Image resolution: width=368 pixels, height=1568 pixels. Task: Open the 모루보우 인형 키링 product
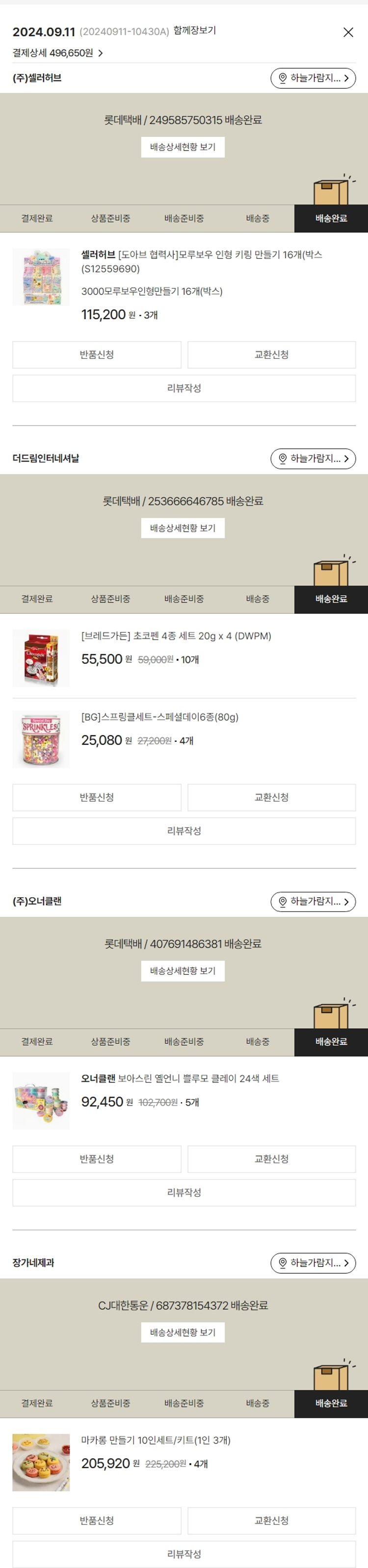coord(201,261)
